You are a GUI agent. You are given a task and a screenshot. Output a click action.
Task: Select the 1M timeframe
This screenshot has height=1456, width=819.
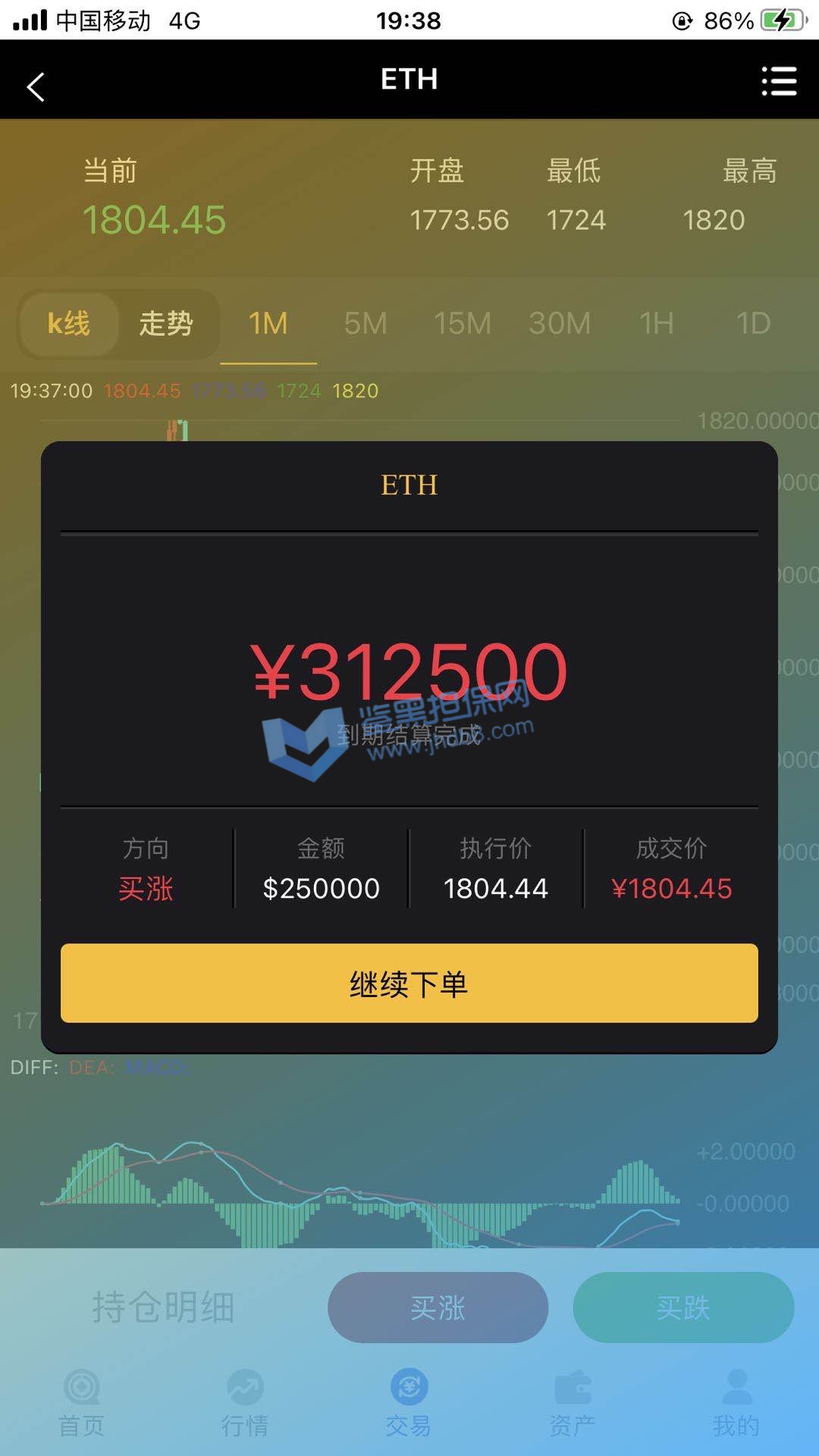click(x=268, y=324)
